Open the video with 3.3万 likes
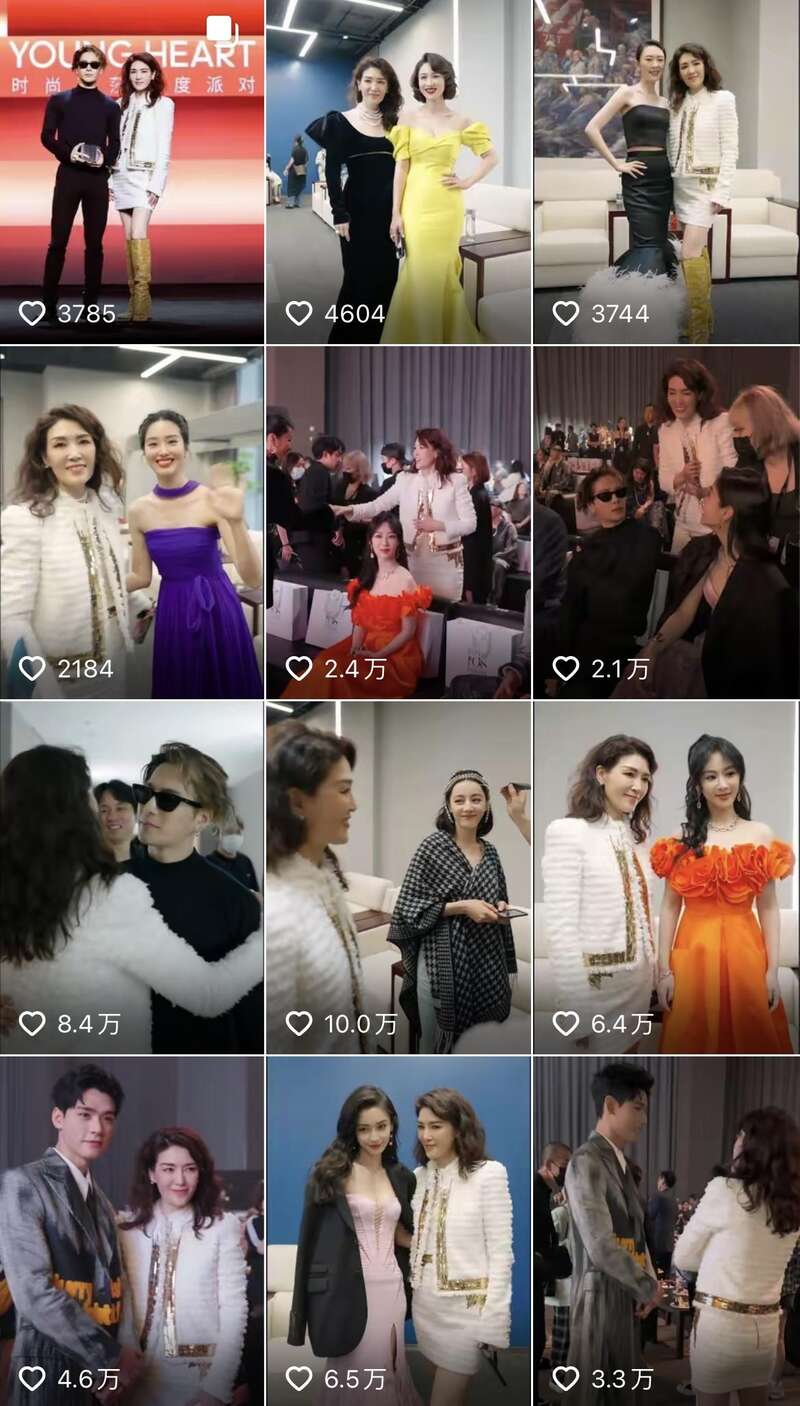The image size is (800, 1406). click(666, 1230)
